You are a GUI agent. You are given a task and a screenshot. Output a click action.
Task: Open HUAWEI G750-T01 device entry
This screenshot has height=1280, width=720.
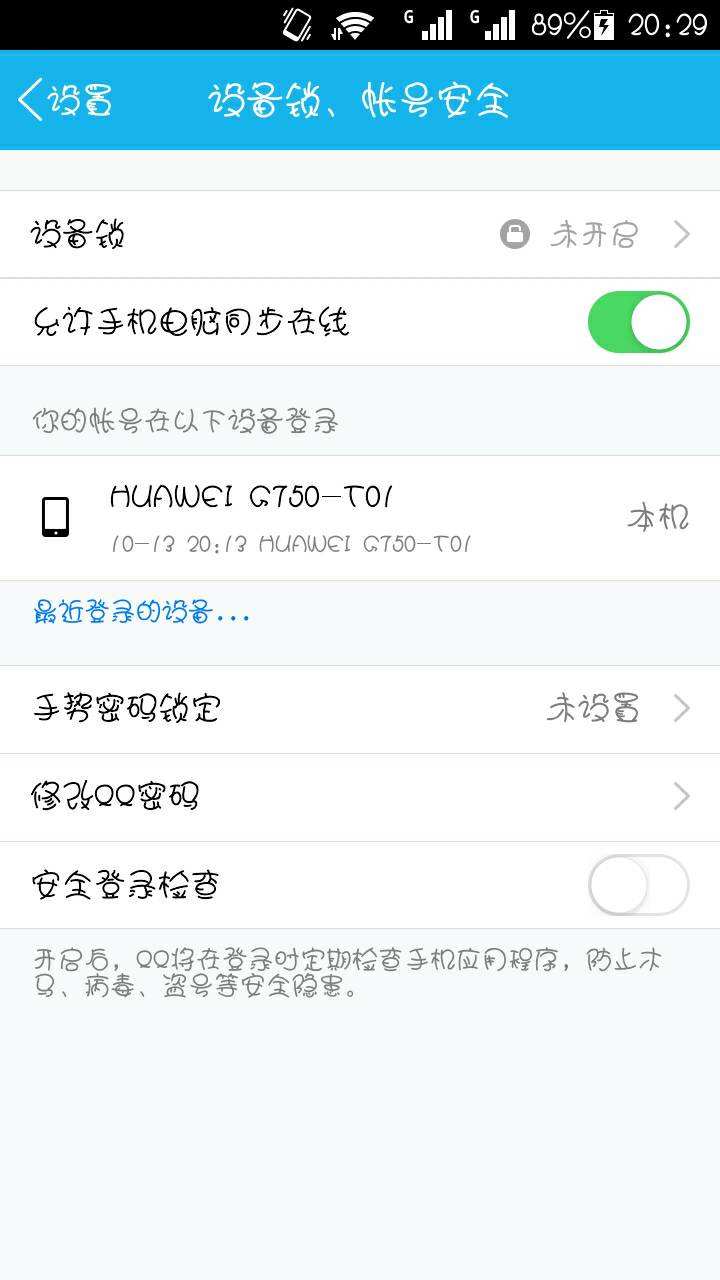(360, 518)
